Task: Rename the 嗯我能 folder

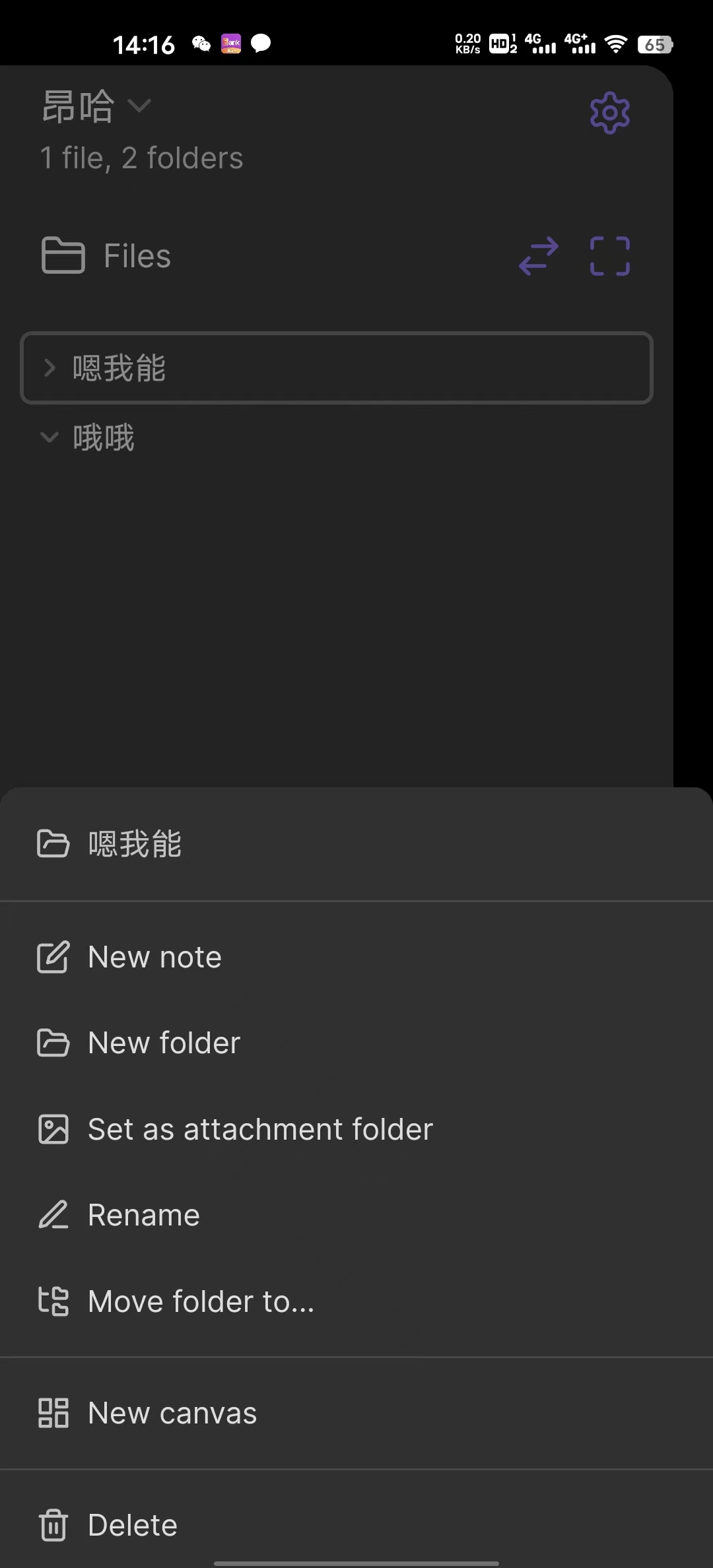Action: tap(144, 1215)
